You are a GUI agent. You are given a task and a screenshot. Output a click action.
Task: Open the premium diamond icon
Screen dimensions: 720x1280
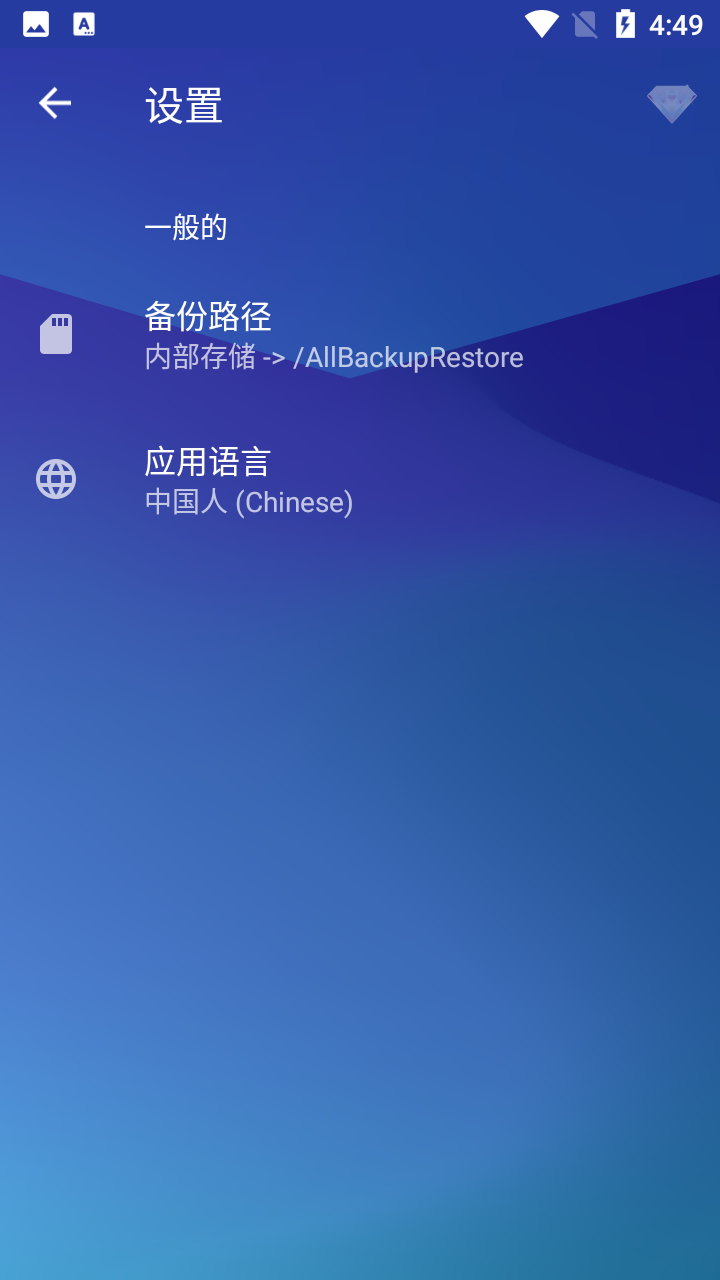671,104
